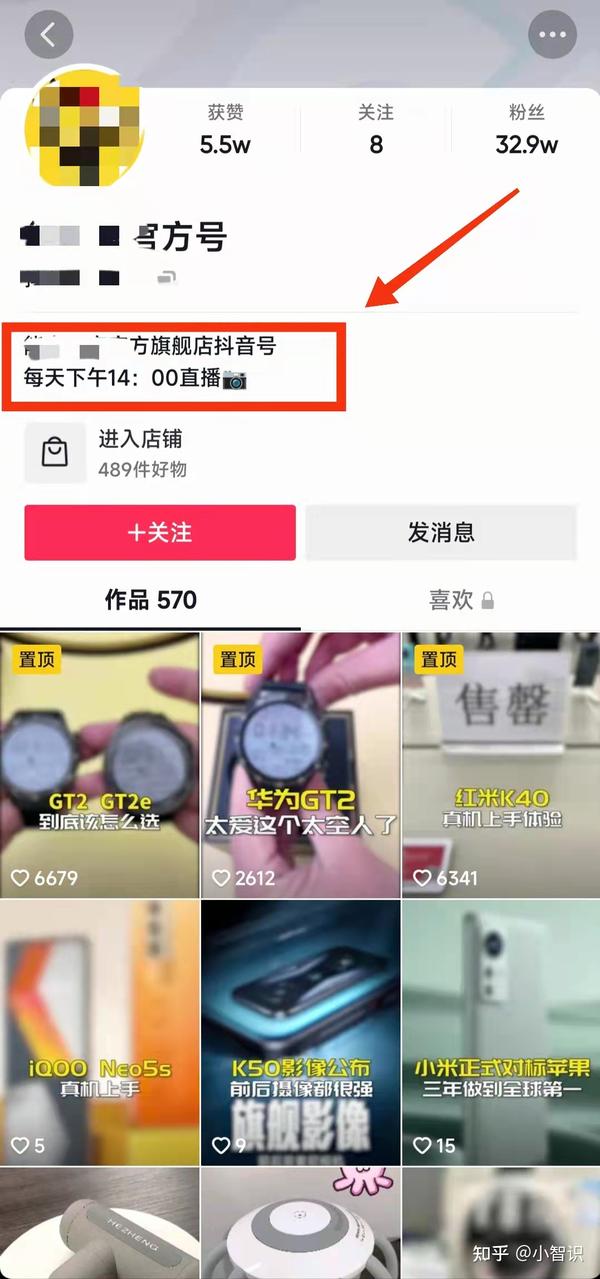Open the K50影像公布 video
600x1279 pixels.
pyautogui.click(x=300, y=1031)
